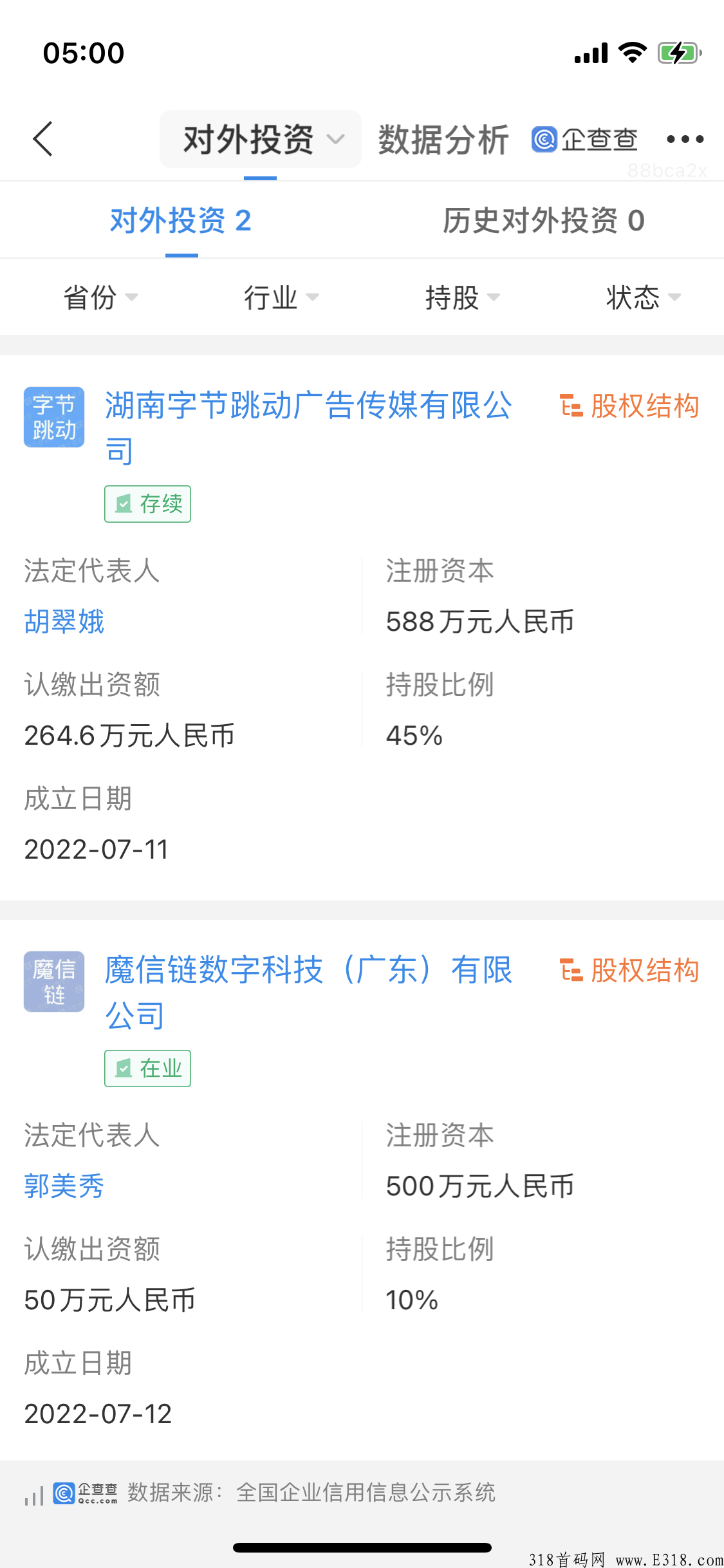Open legal representative 胡翠娥's profile
Image resolution: width=724 pixels, height=1568 pixels.
(x=64, y=622)
